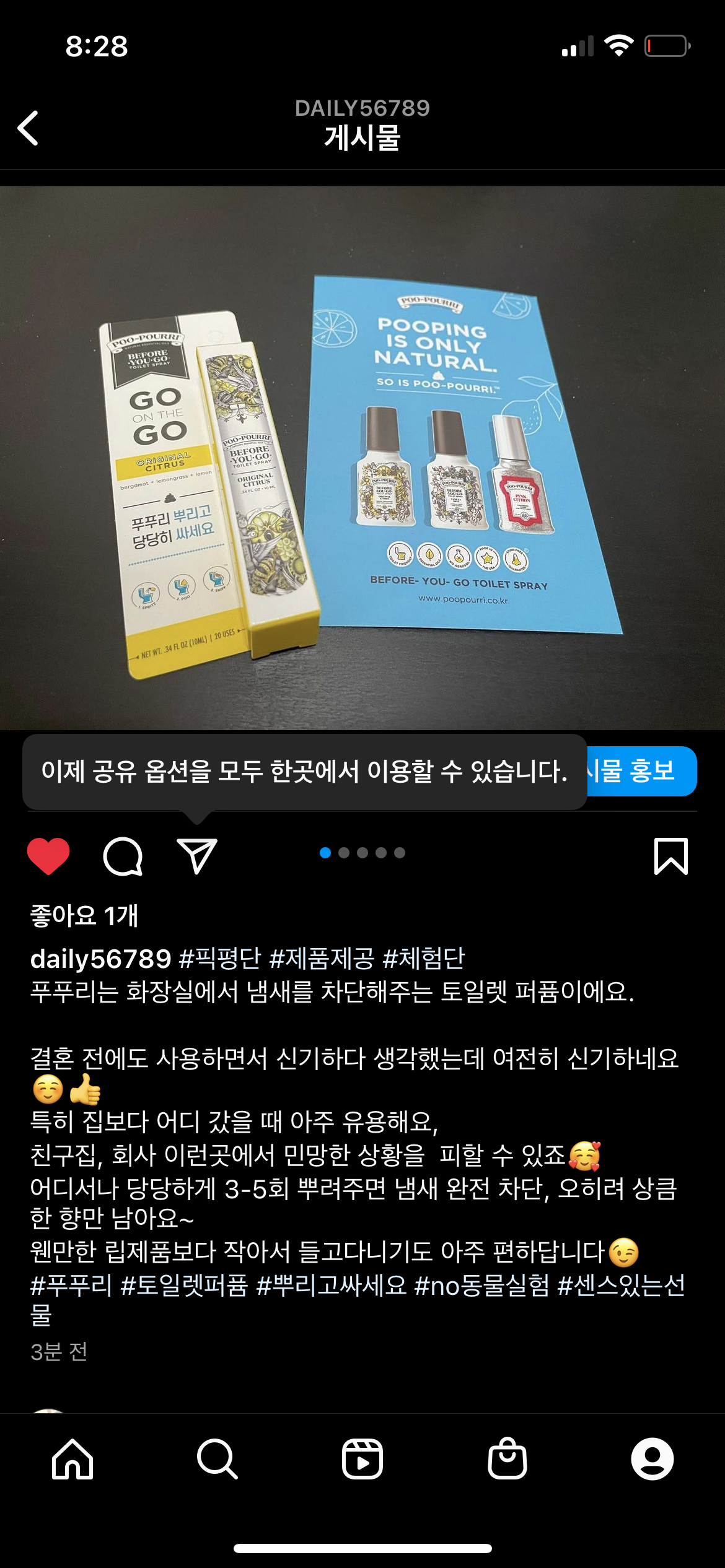Open the #no동물실험 hashtag

point(481,1286)
